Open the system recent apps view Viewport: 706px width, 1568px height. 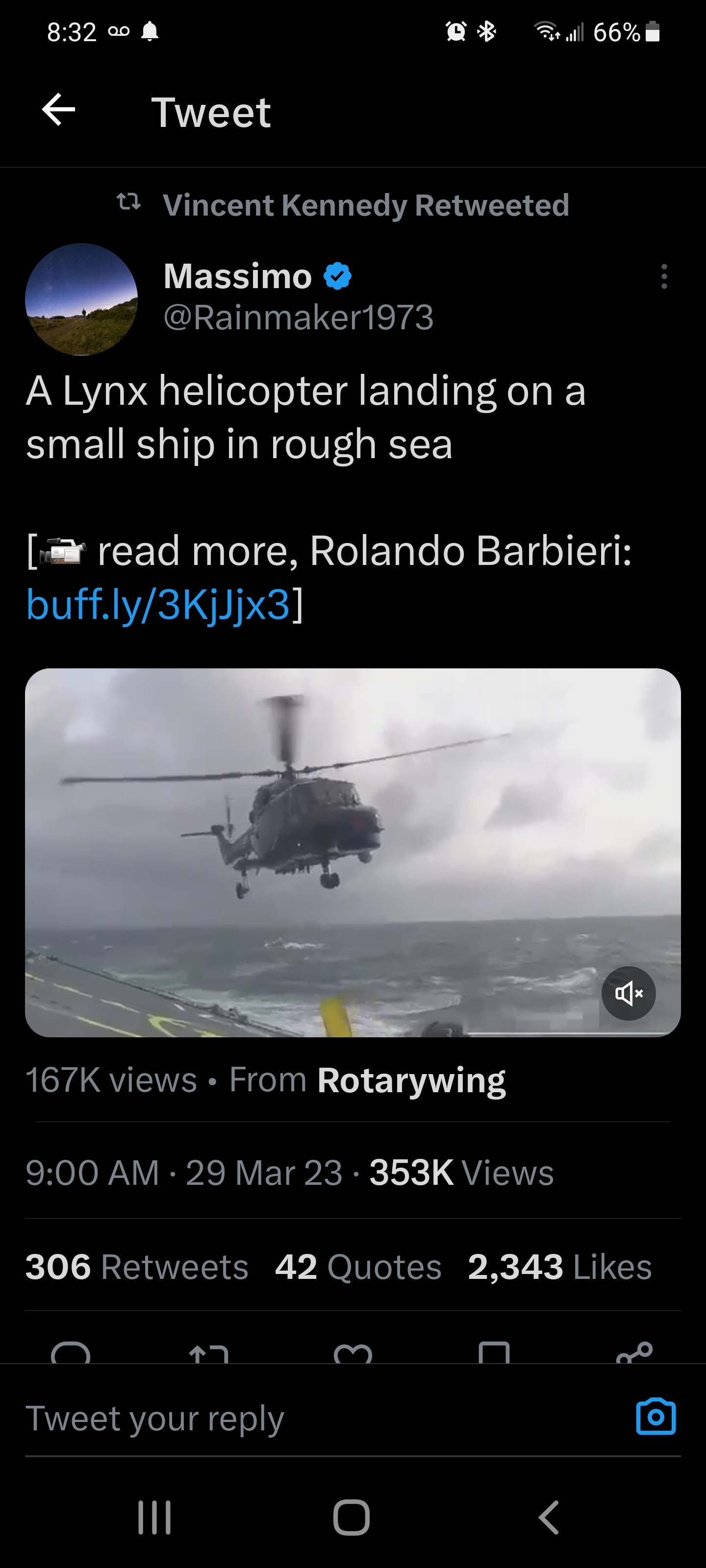click(x=155, y=1517)
